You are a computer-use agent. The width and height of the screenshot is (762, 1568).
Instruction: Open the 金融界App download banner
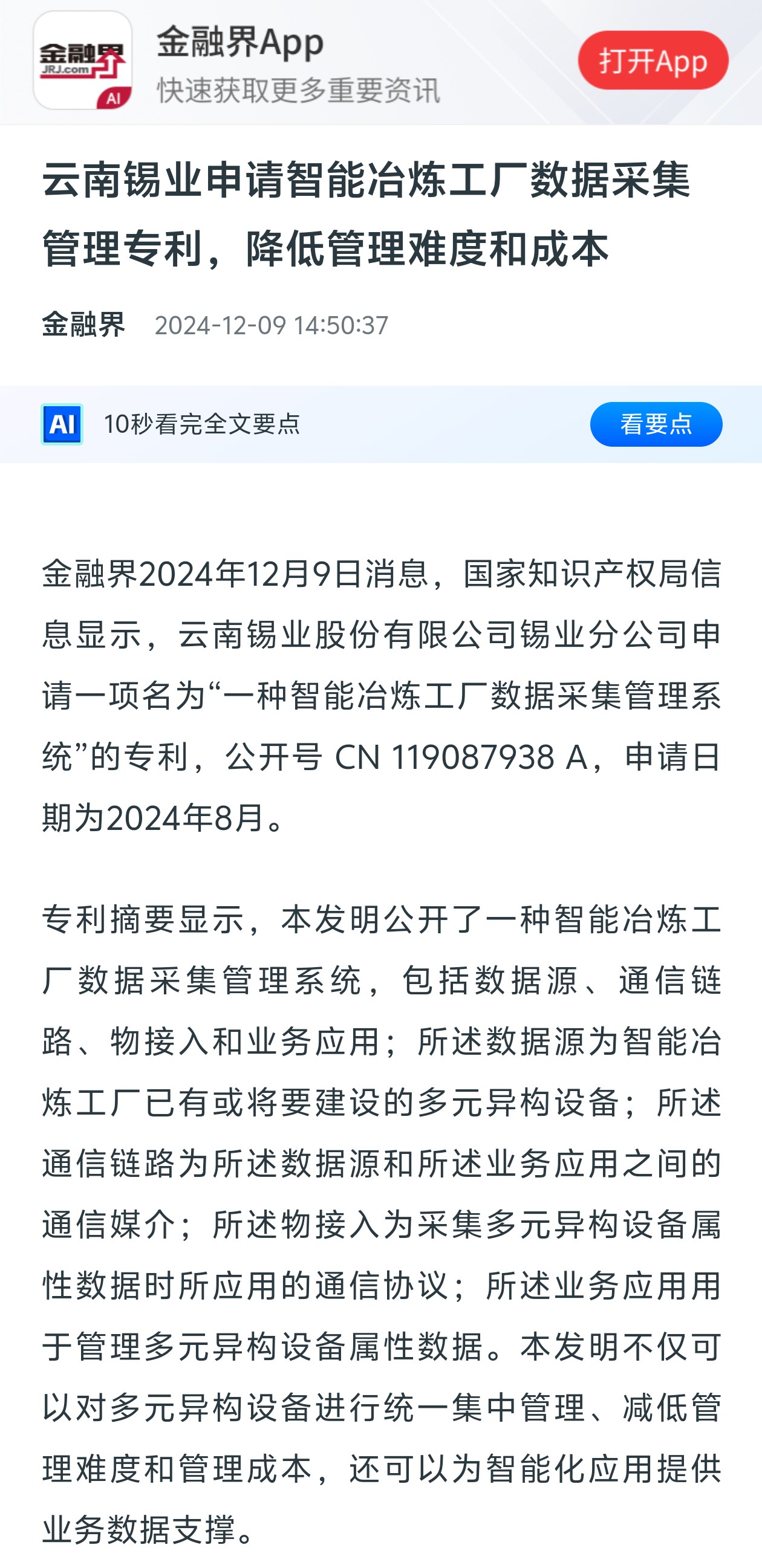click(x=299, y=63)
